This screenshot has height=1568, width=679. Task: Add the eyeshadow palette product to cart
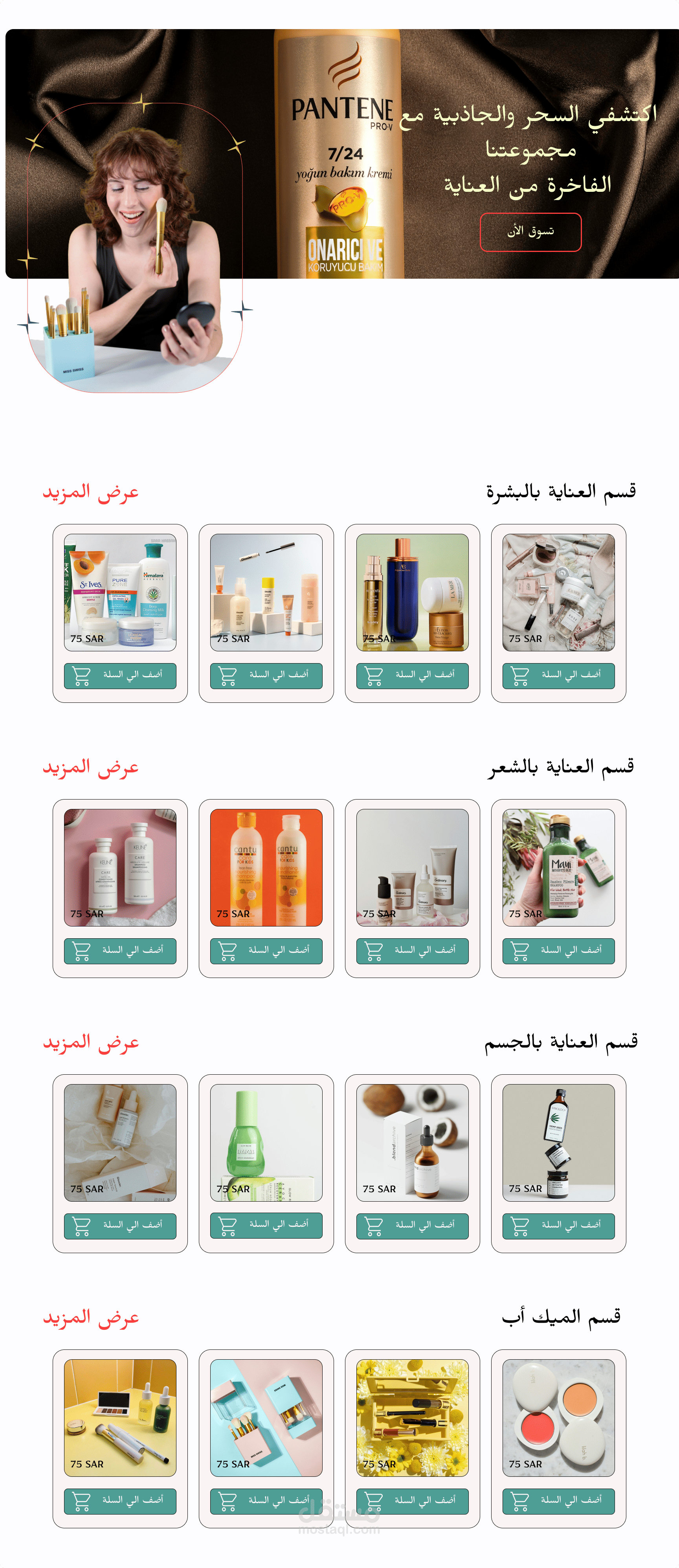(x=120, y=1501)
